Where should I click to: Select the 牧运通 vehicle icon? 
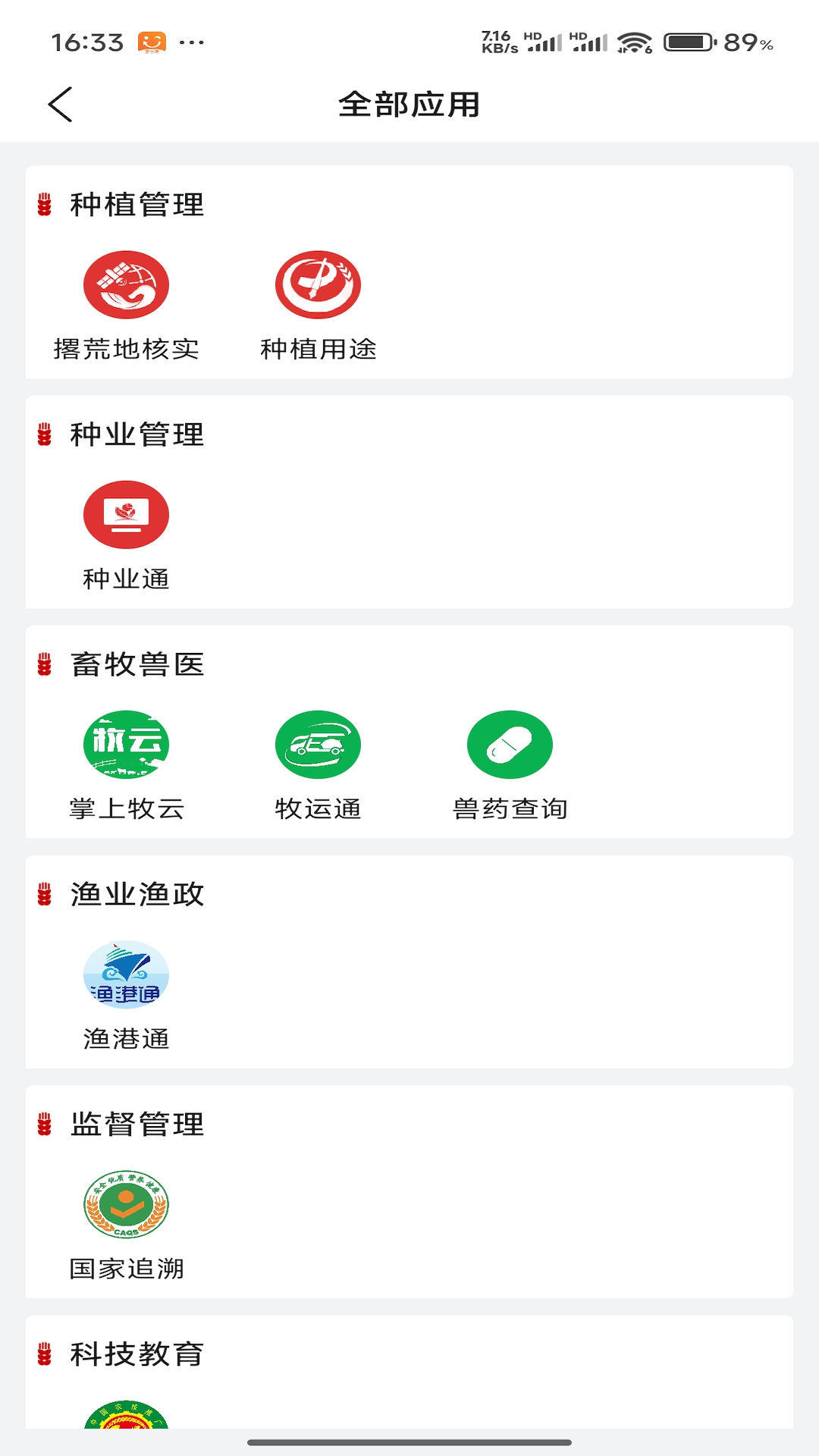pyautogui.click(x=318, y=745)
